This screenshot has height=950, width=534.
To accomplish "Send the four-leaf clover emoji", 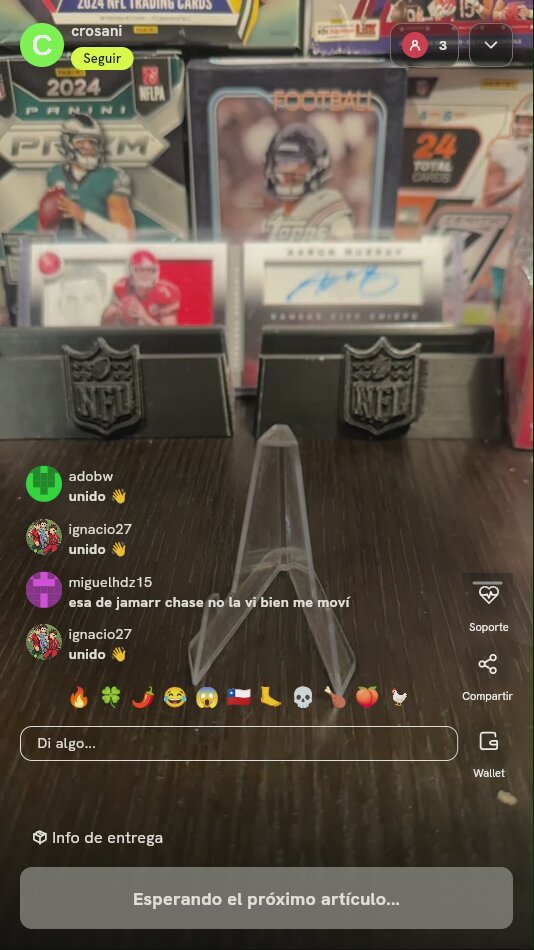I will (x=110, y=697).
